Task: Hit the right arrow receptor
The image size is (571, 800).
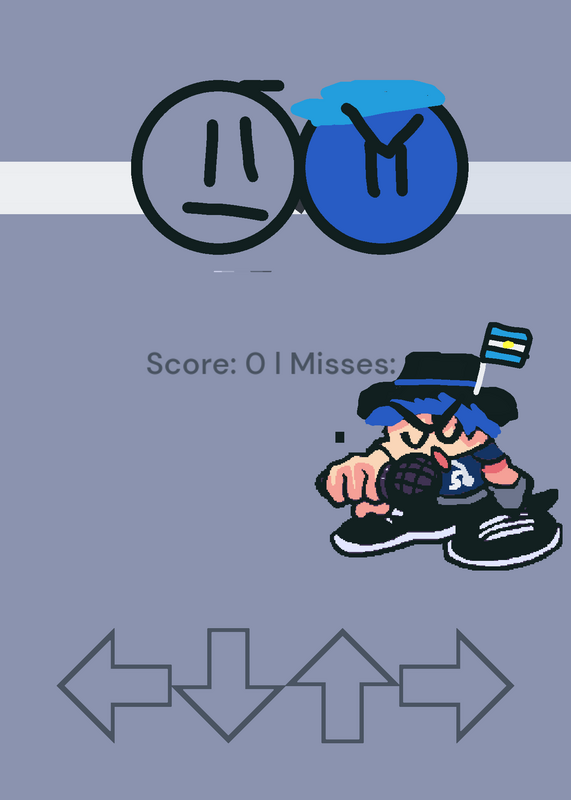Action: pyautogui.click(x=456, y=686)
